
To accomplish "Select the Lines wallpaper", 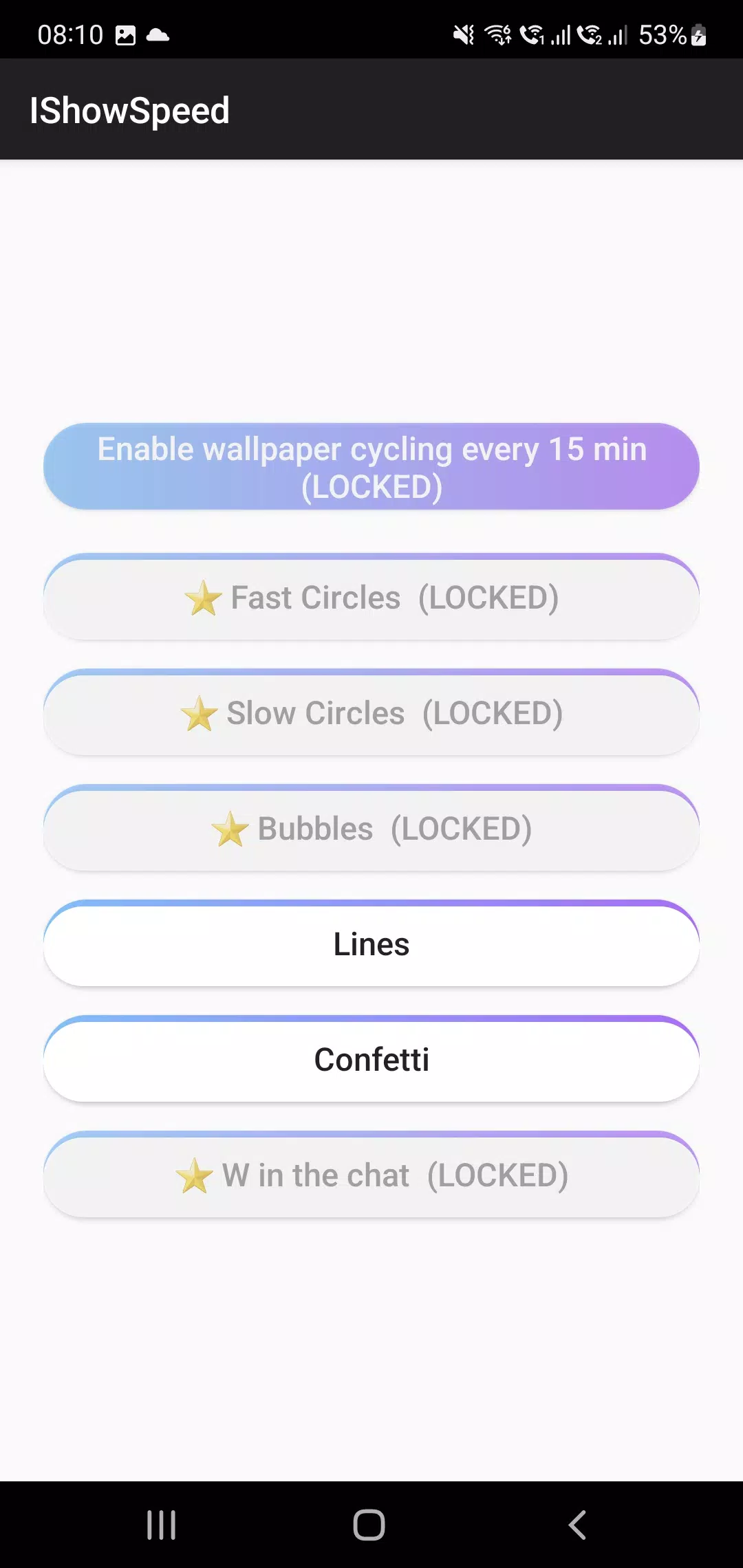I will [x=371, y=944].
